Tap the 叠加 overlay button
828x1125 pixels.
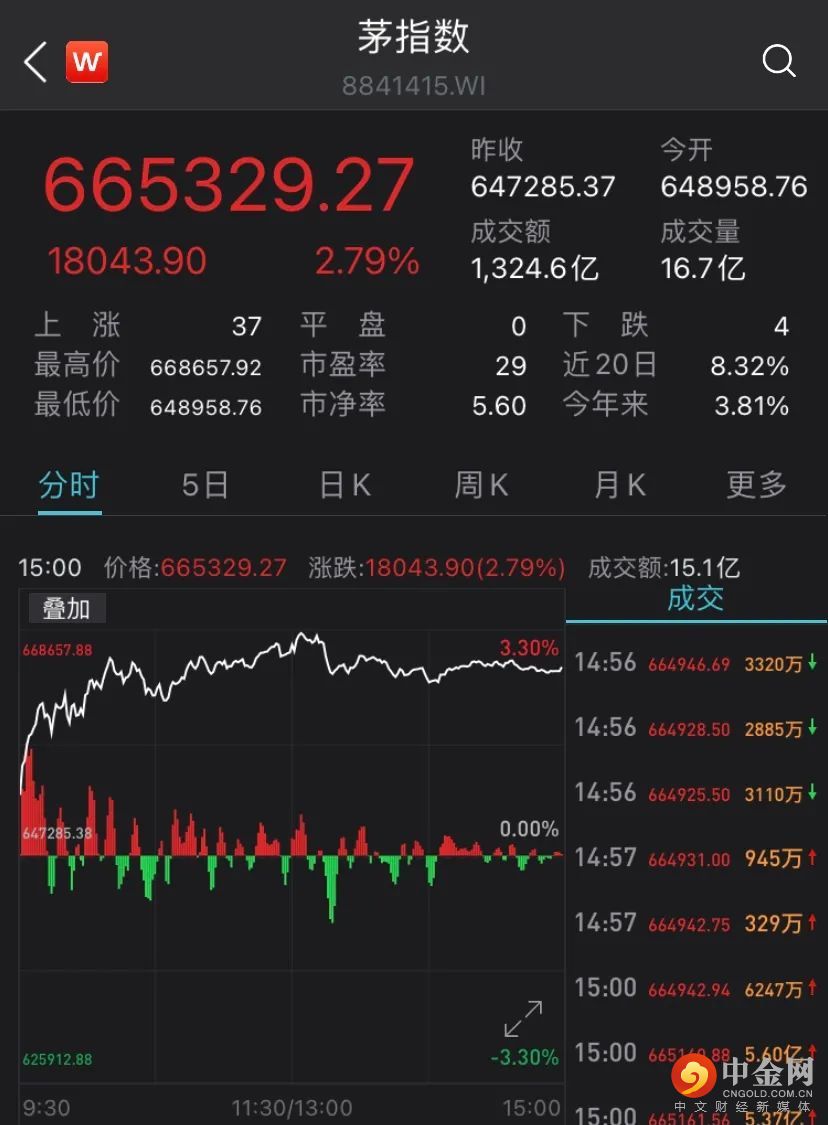66,608
